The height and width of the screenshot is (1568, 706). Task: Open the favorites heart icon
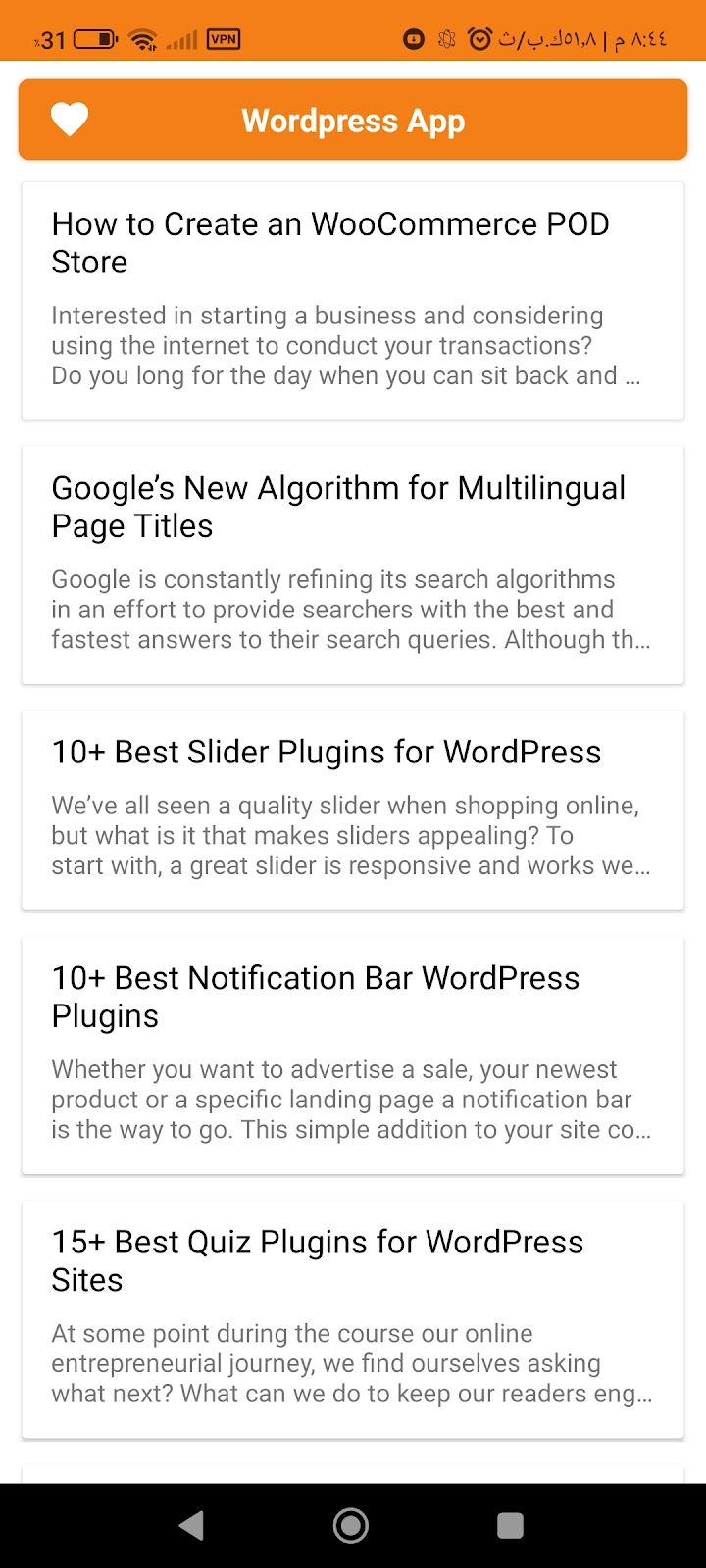click(70, 120)
